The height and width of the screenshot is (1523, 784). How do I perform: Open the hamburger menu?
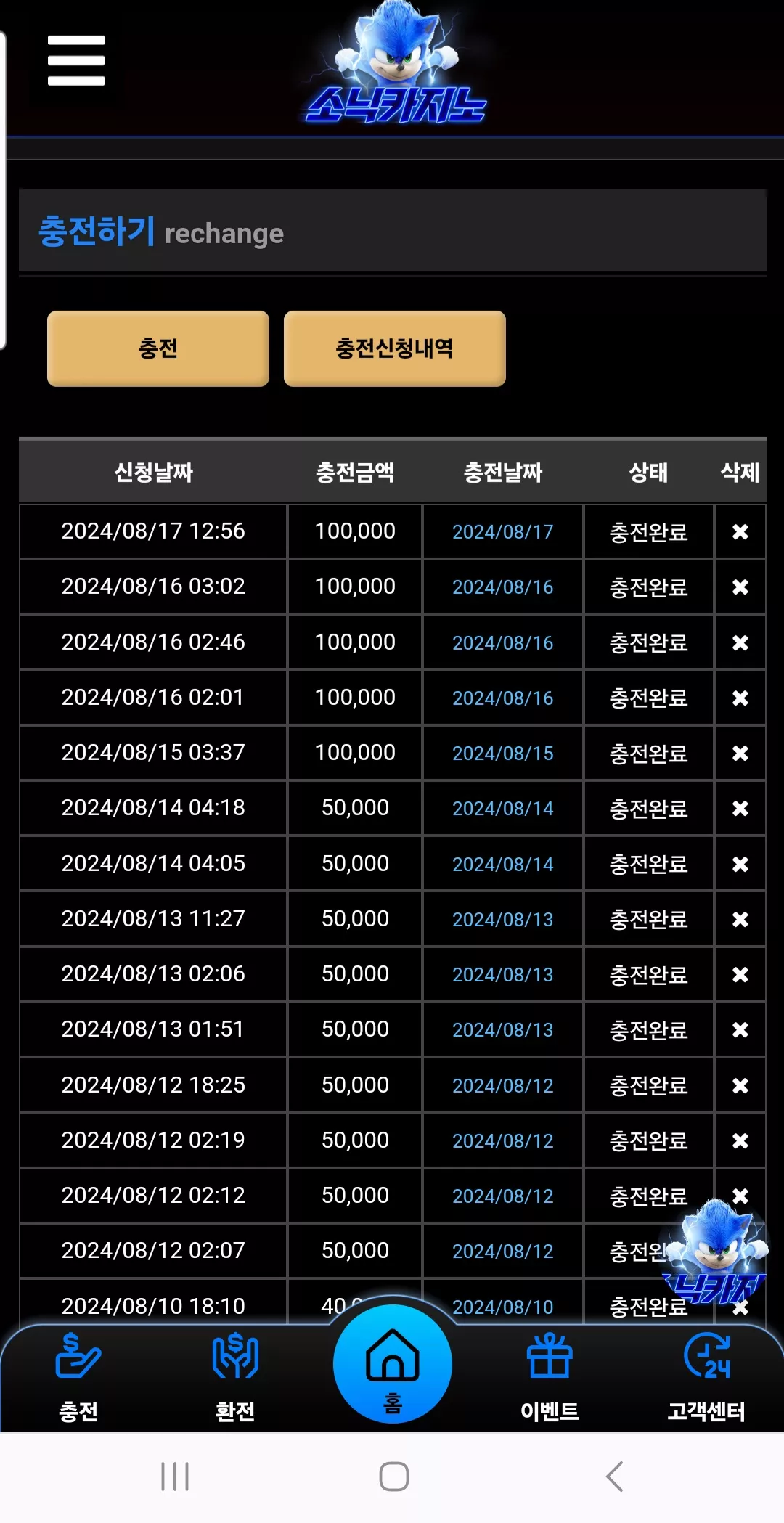pos(76,60)
